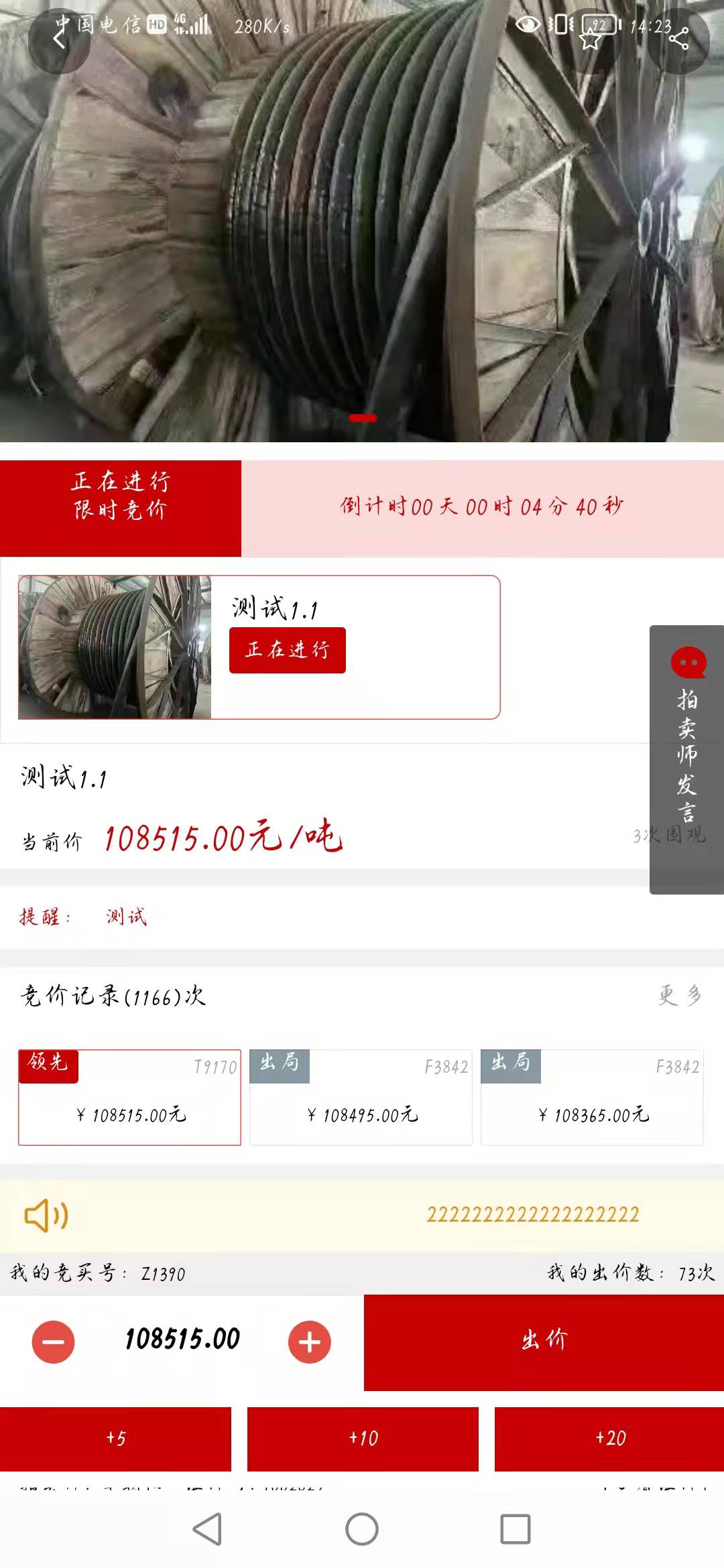Open the 测试1.1 lot card
Image resolution: width=724 pixels, height=1568 pixels.
[259, 647]
